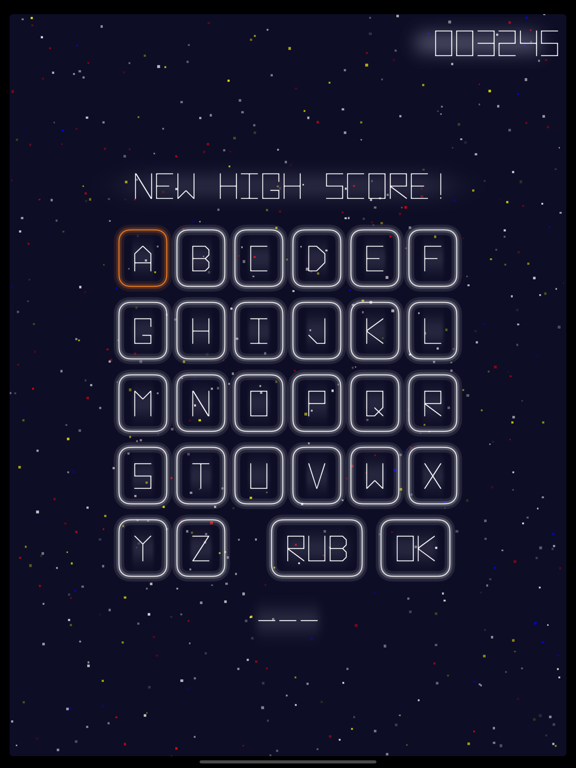Image resolution: width=576 pixels, height=768 pixels.
Task: Tap the letter M key
Action: point(143,403)
